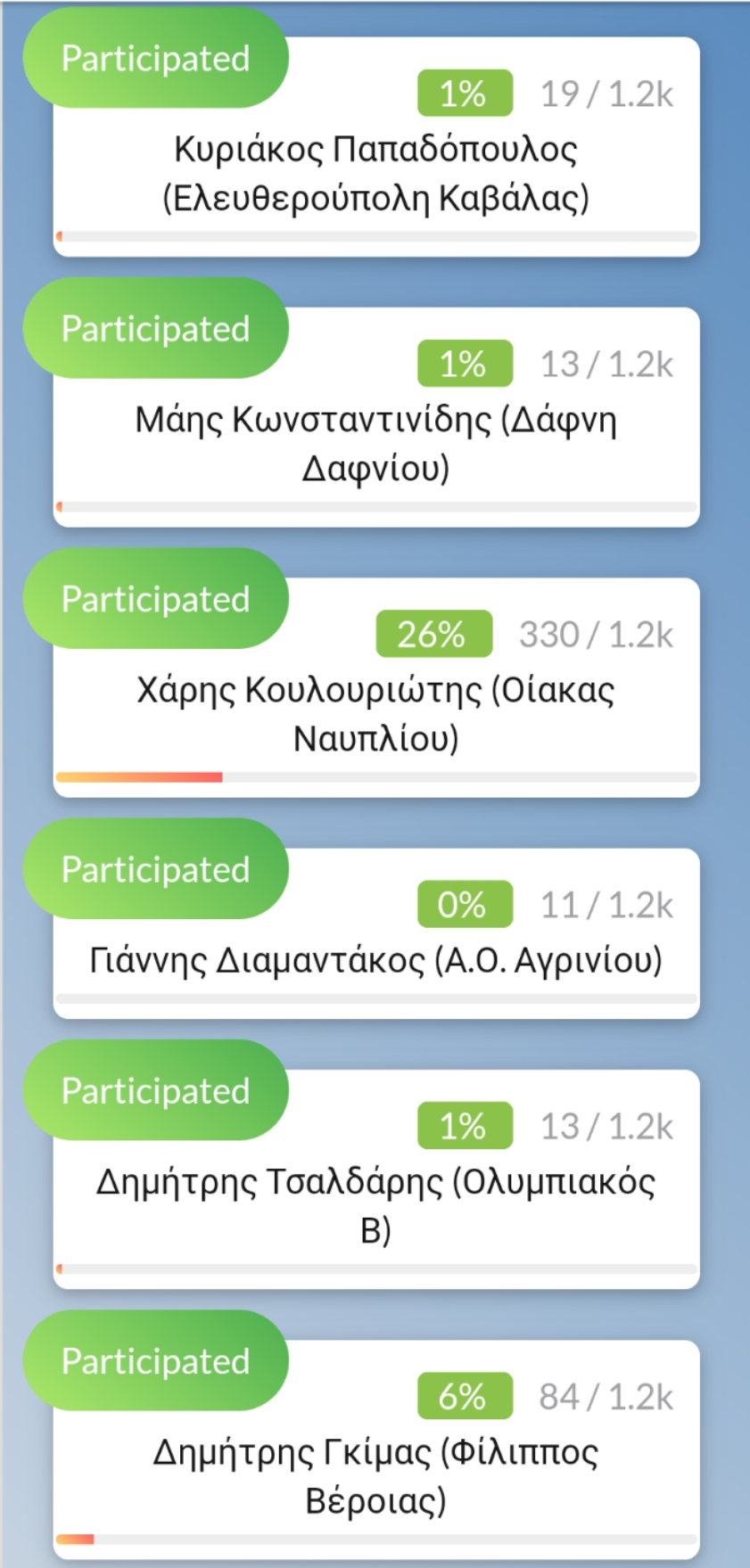Screen dimensions: 750x1568
Task: Choose Γιάννης Διαμαντάκος (Α.Ο. Αγρινίου) entry
Action: 375,933
